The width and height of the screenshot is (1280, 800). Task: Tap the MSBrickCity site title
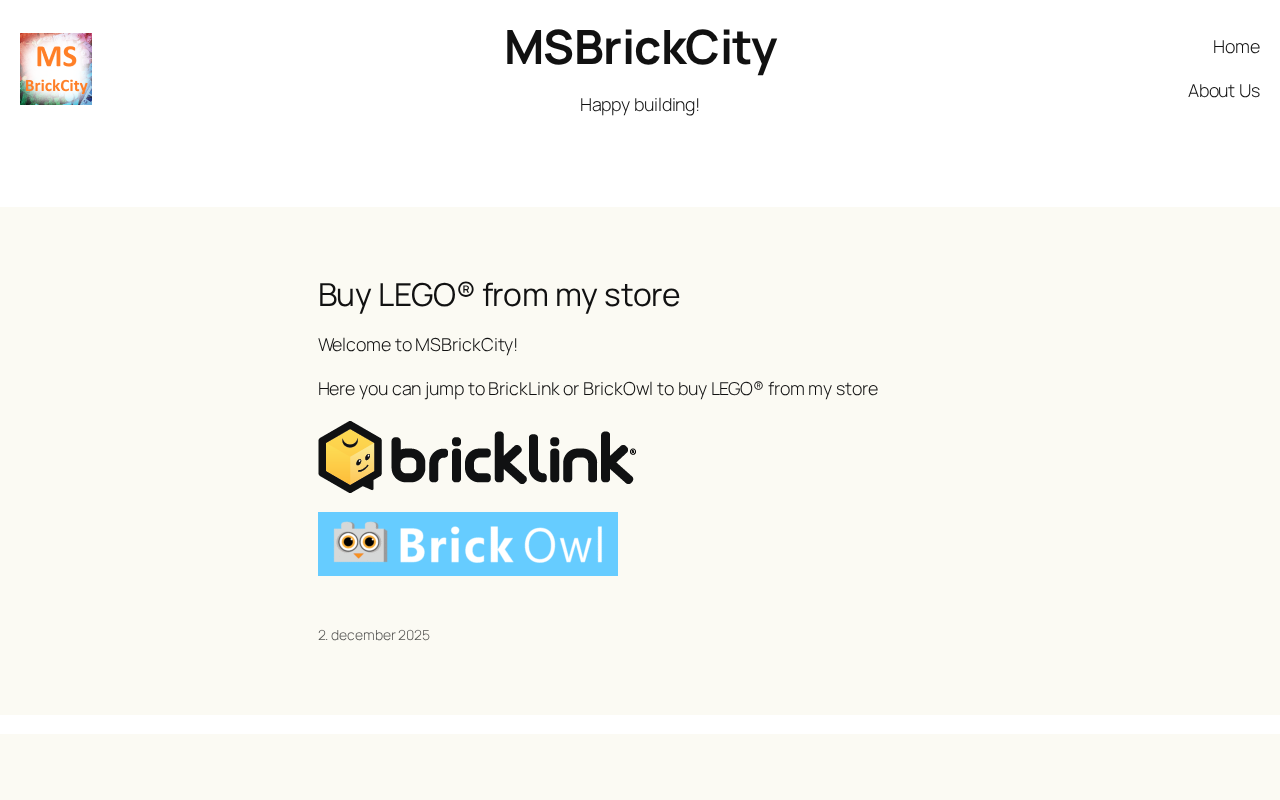pyautogui.click(x=640, y=47)
